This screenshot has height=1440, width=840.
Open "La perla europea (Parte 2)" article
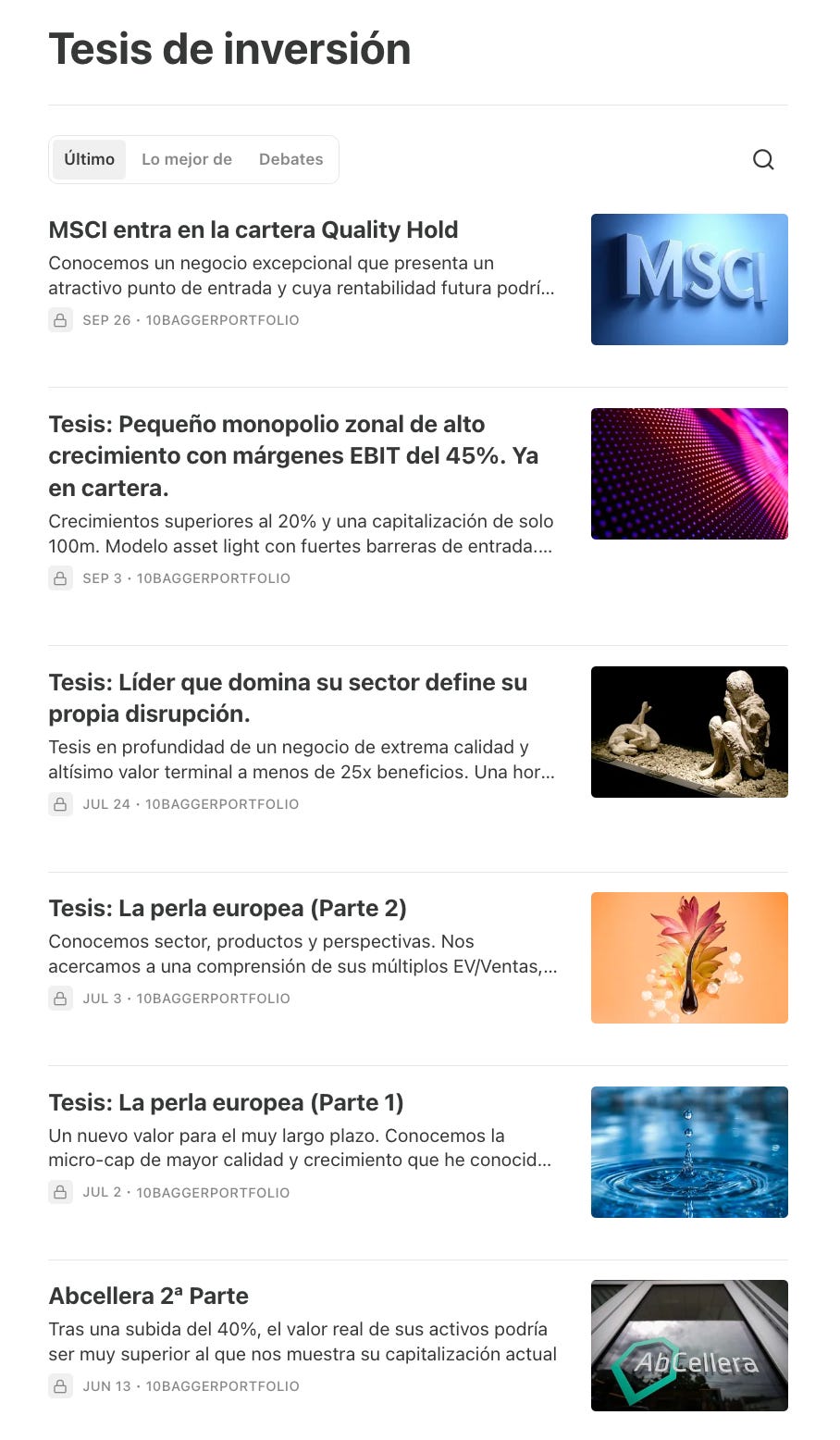[228, 908]
